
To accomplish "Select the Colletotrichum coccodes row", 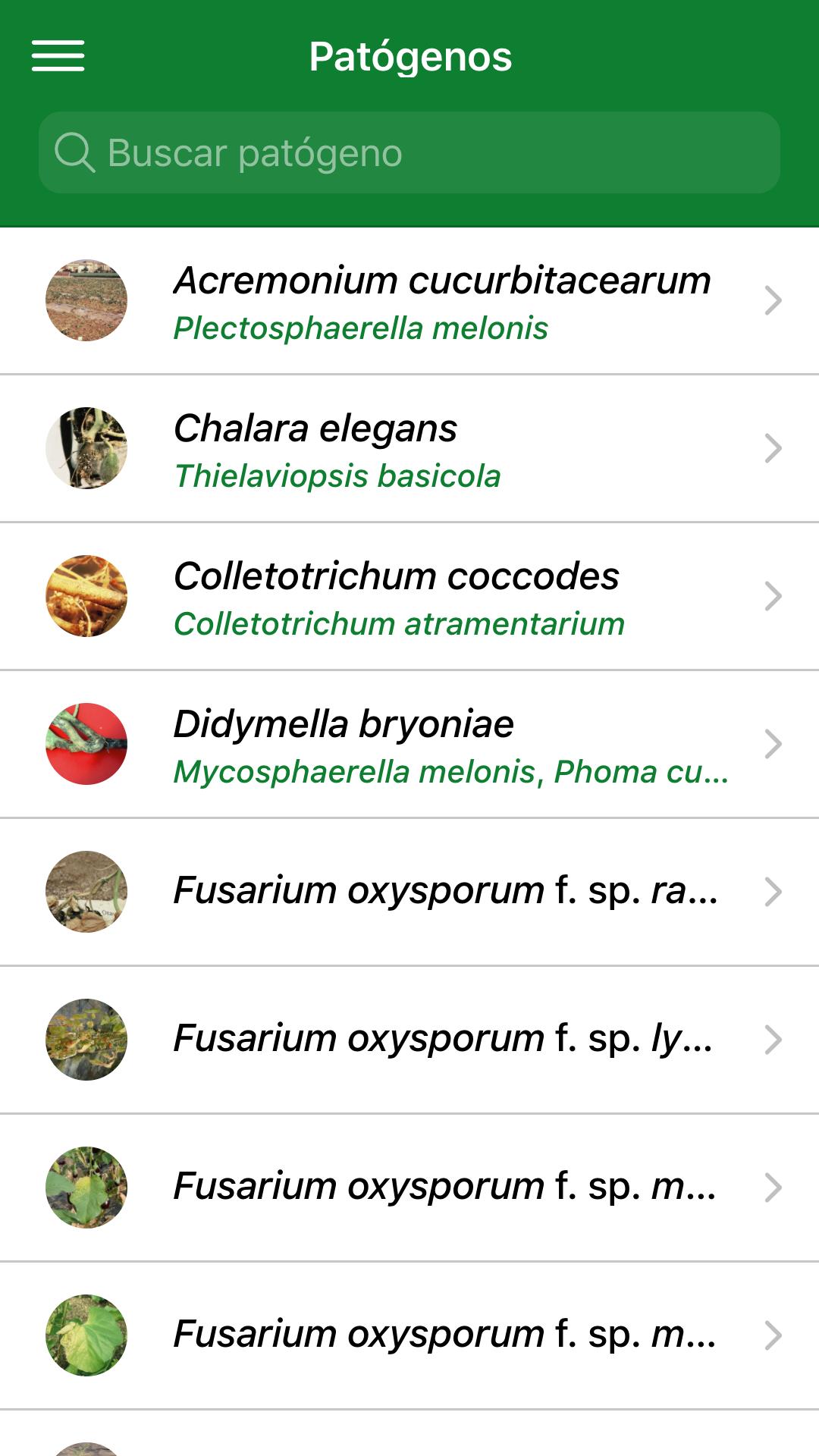I will pyautogui.click(x=409, y=597).
